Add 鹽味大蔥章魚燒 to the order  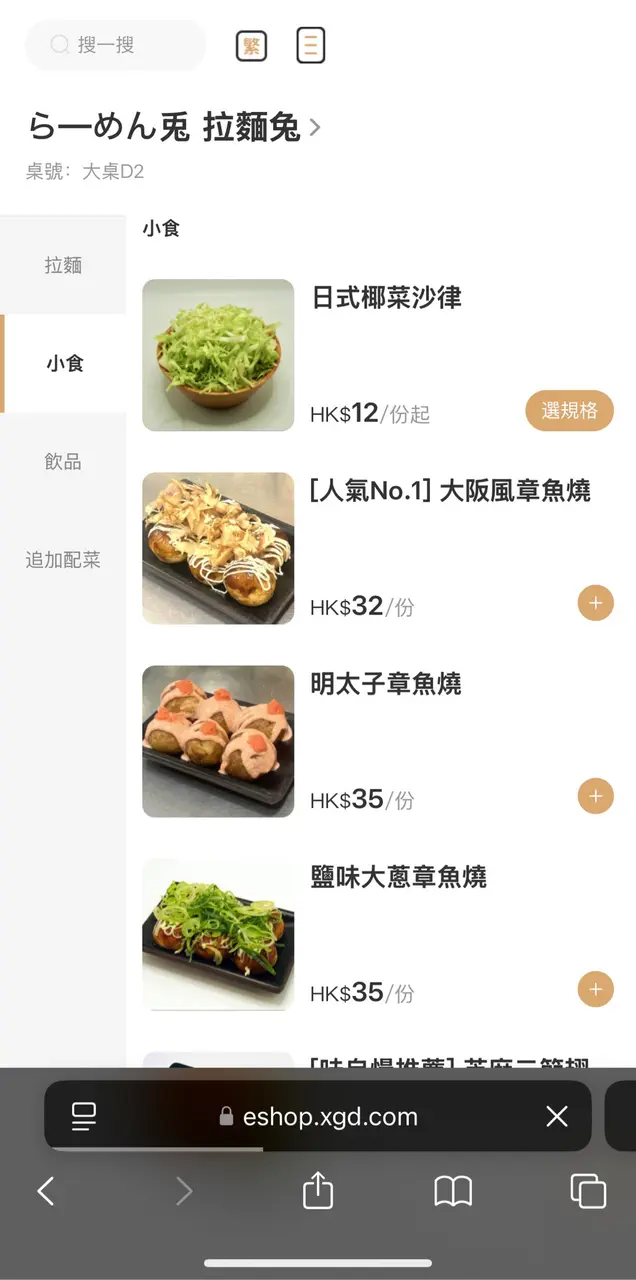point(596,989)
